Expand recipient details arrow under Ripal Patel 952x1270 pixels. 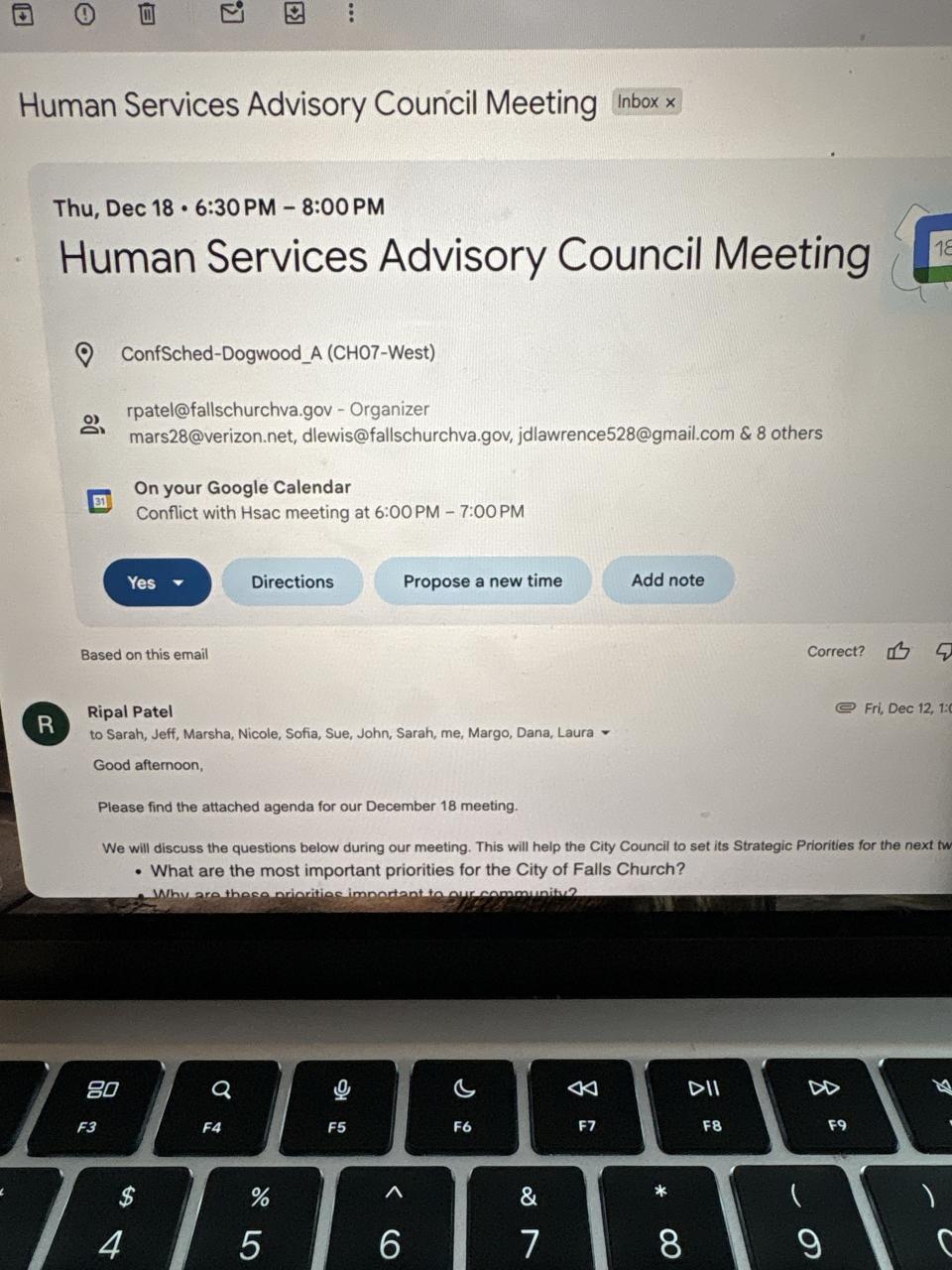[606, 733]
